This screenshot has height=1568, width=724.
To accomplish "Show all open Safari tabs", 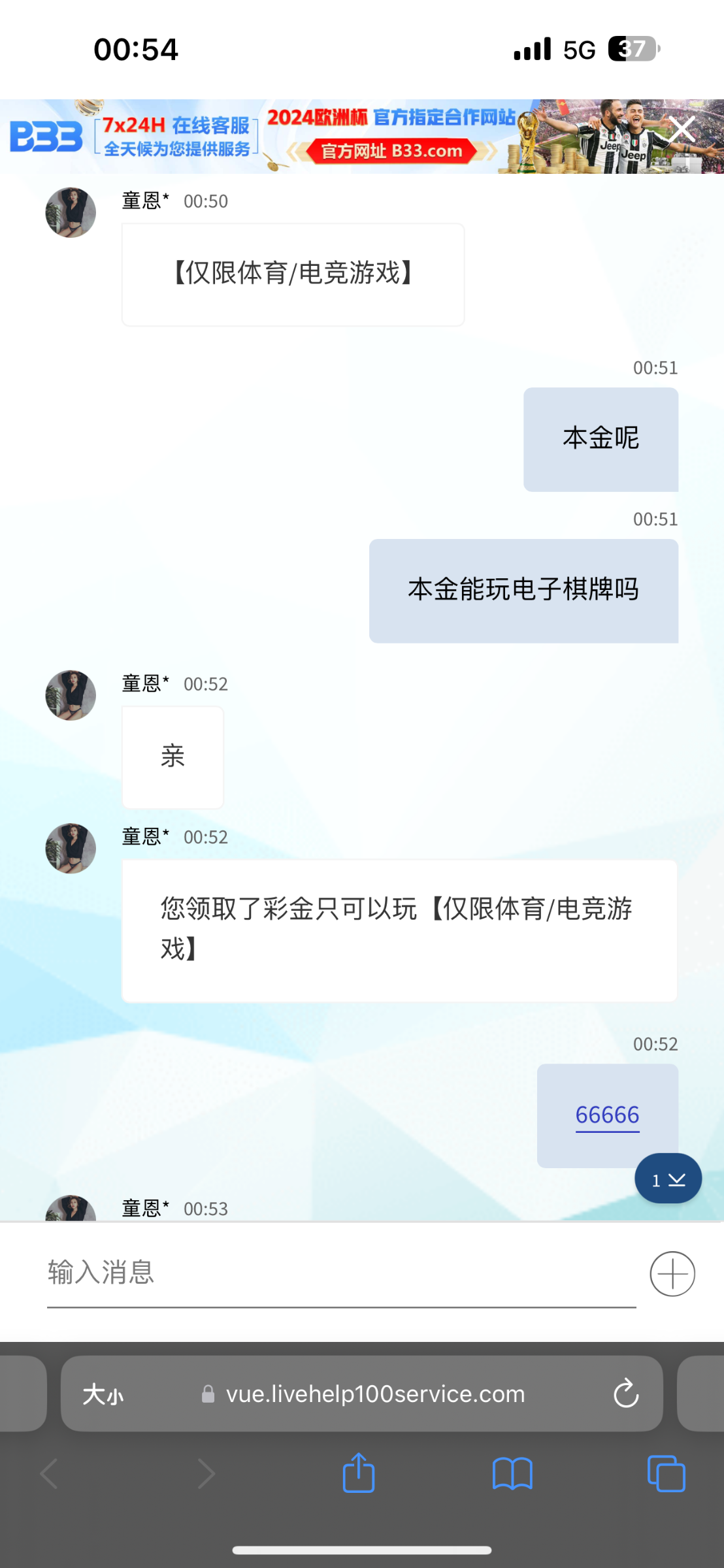I will tap(666, 1474).
